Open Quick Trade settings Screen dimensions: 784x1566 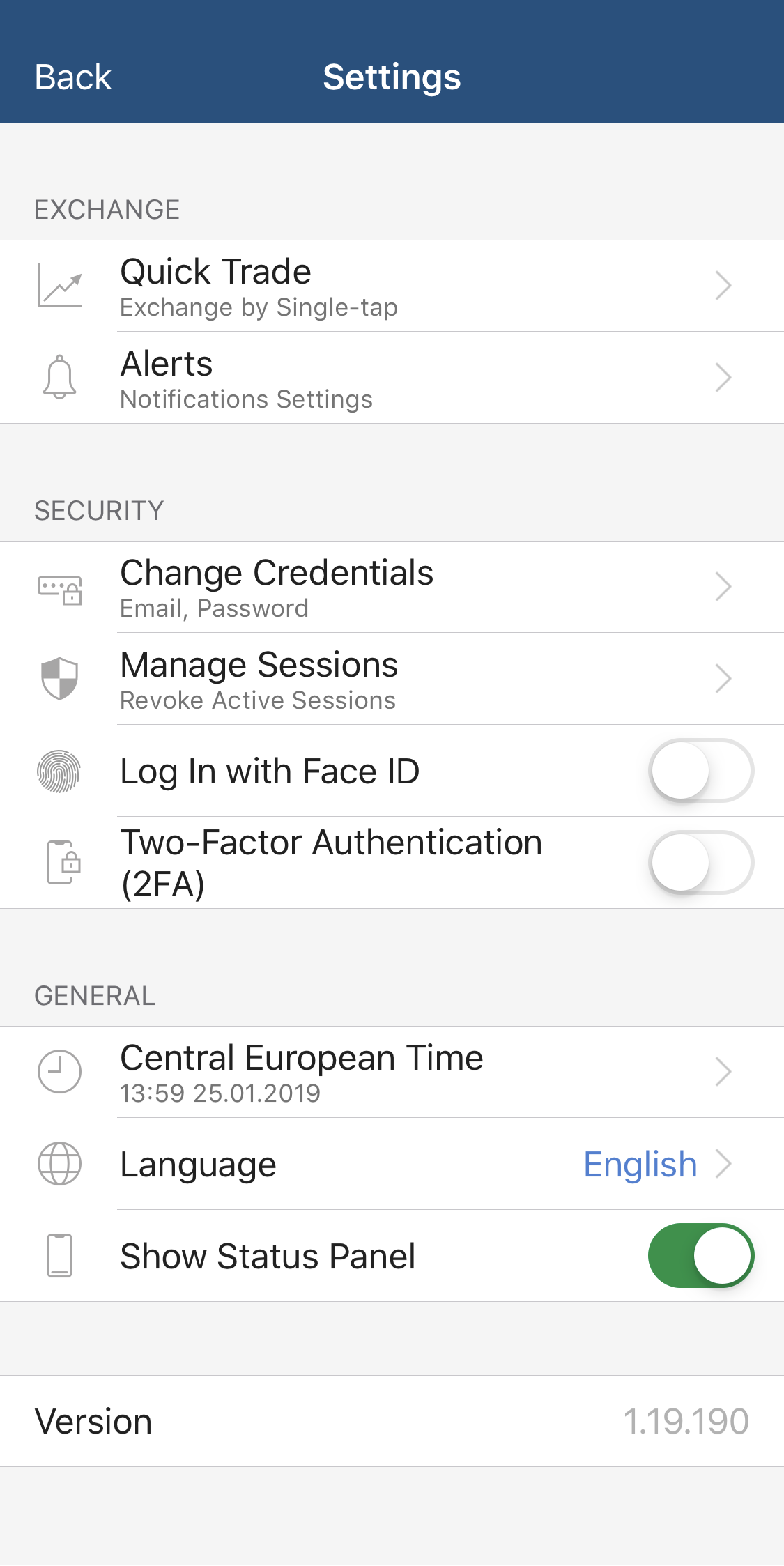click(x=392, y=286)
